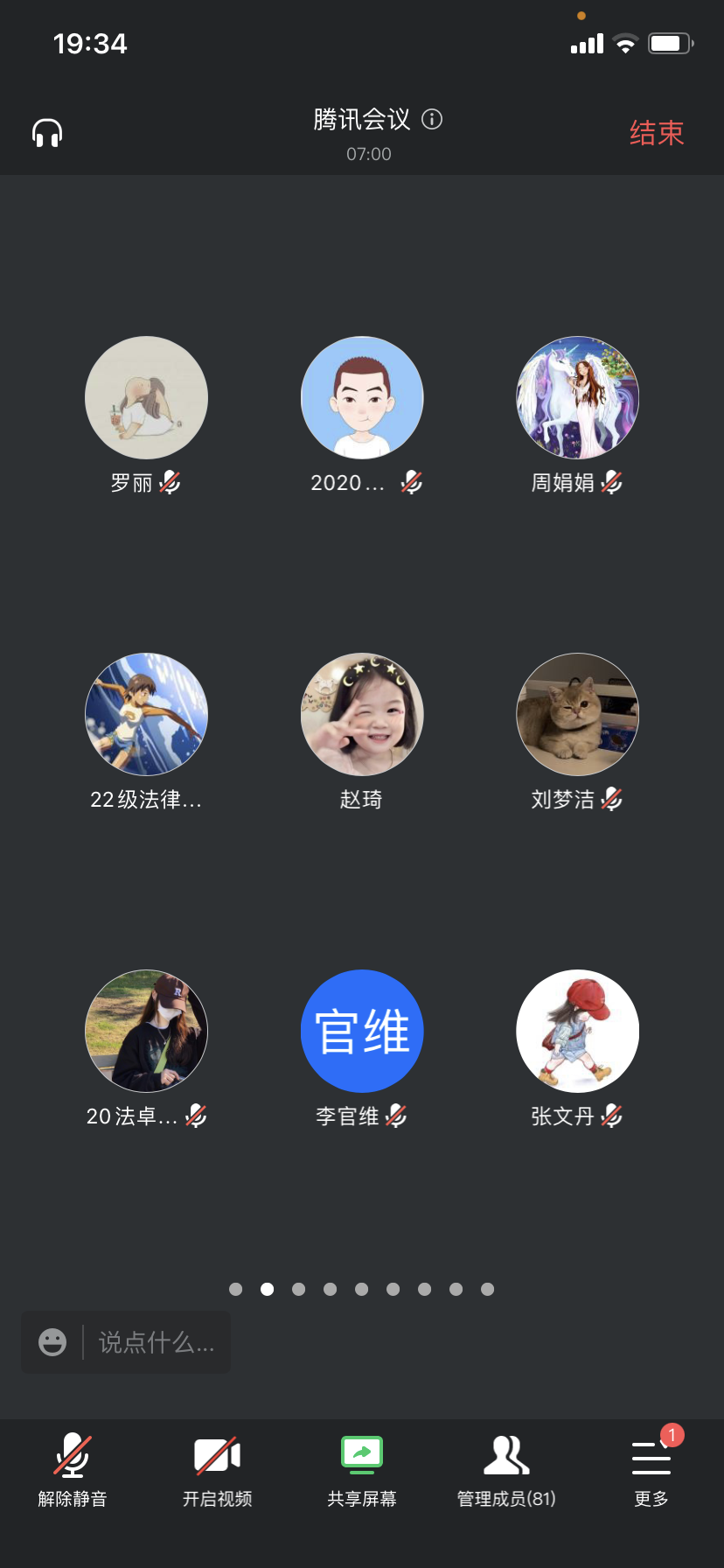Select participant 赵琦

pyautogui.click(x=362, y=715)
